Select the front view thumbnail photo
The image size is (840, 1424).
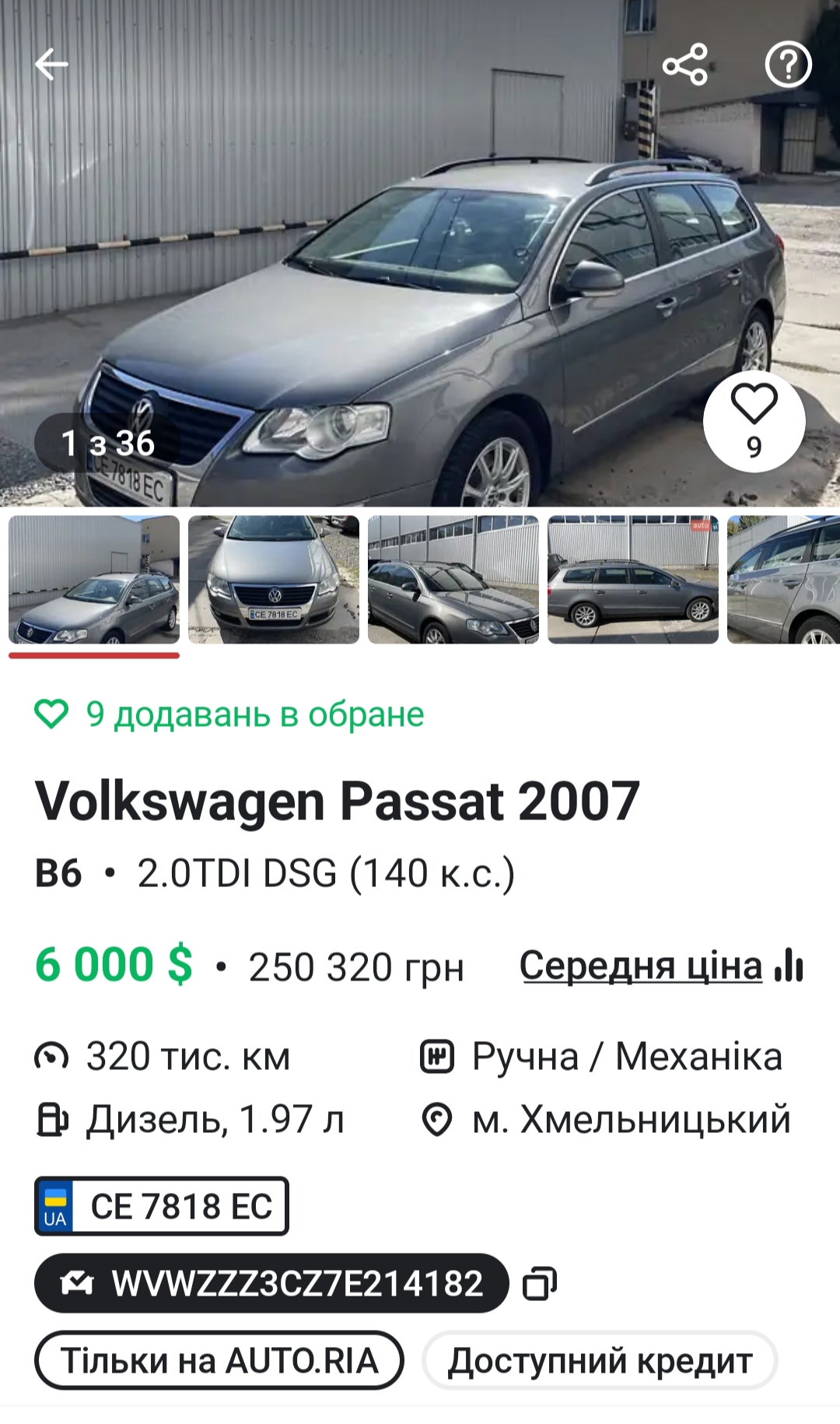[x=274, y=580]
